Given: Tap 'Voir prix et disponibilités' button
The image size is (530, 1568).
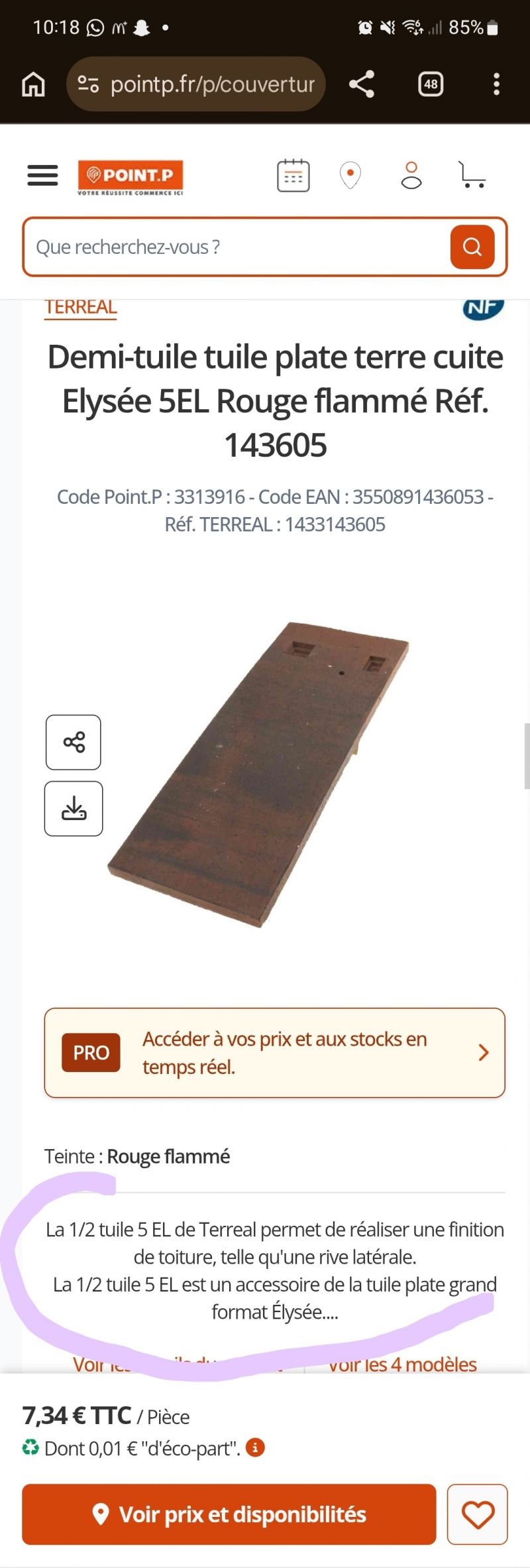Looking at the screenshot, I should (x=229, y=1514).
